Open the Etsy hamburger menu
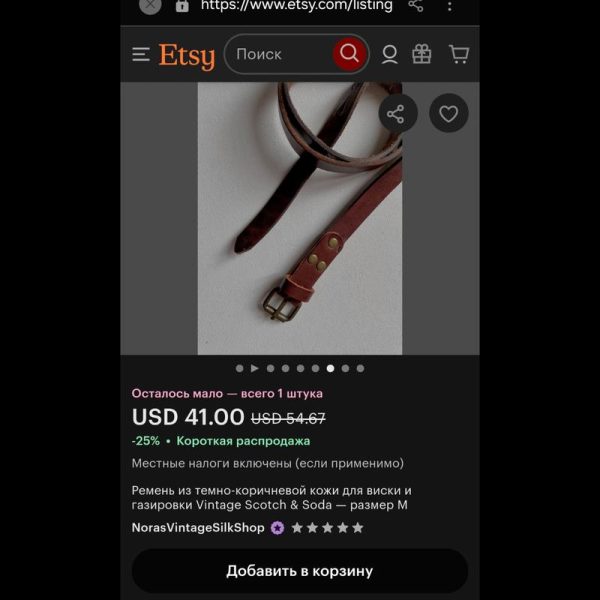The image size is (600, 600). point(141,54)
